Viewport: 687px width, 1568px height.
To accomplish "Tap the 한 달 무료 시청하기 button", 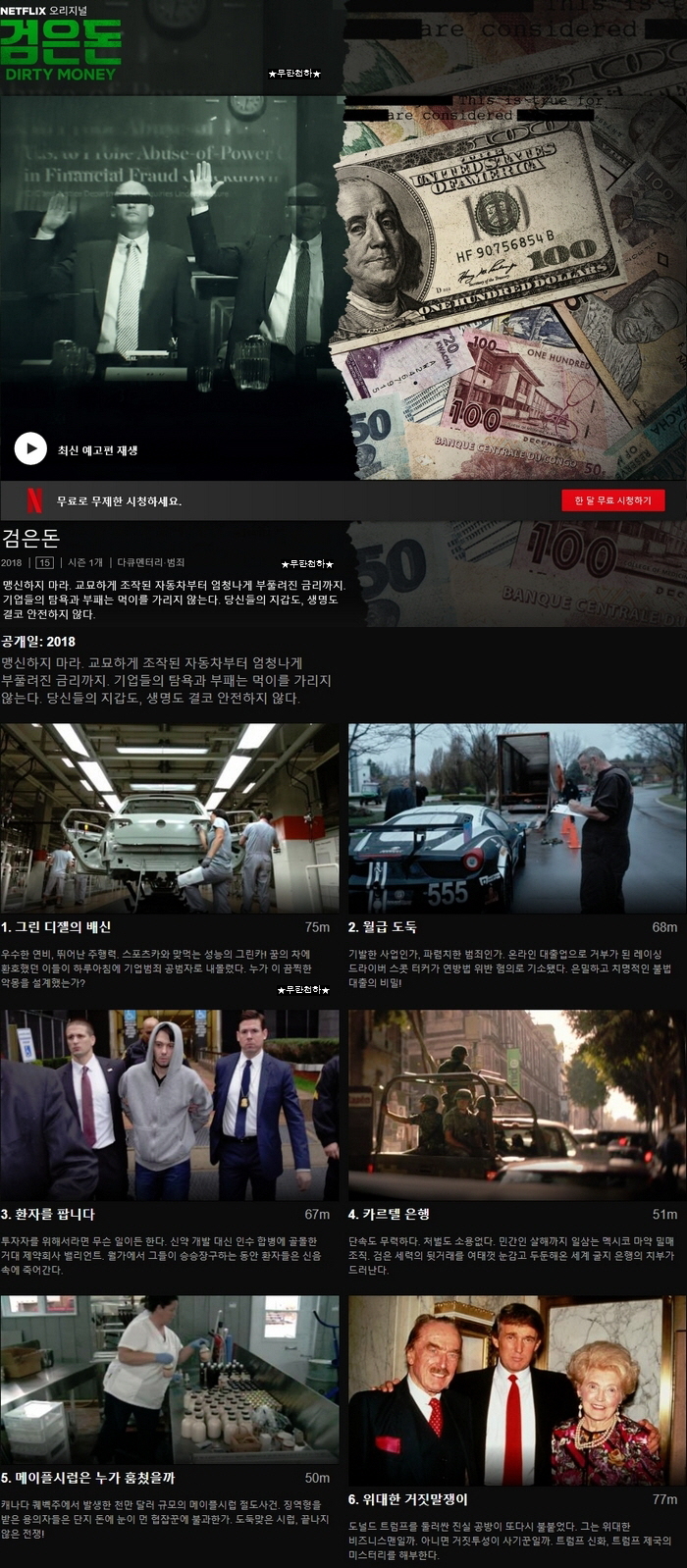I will [612, 500].
